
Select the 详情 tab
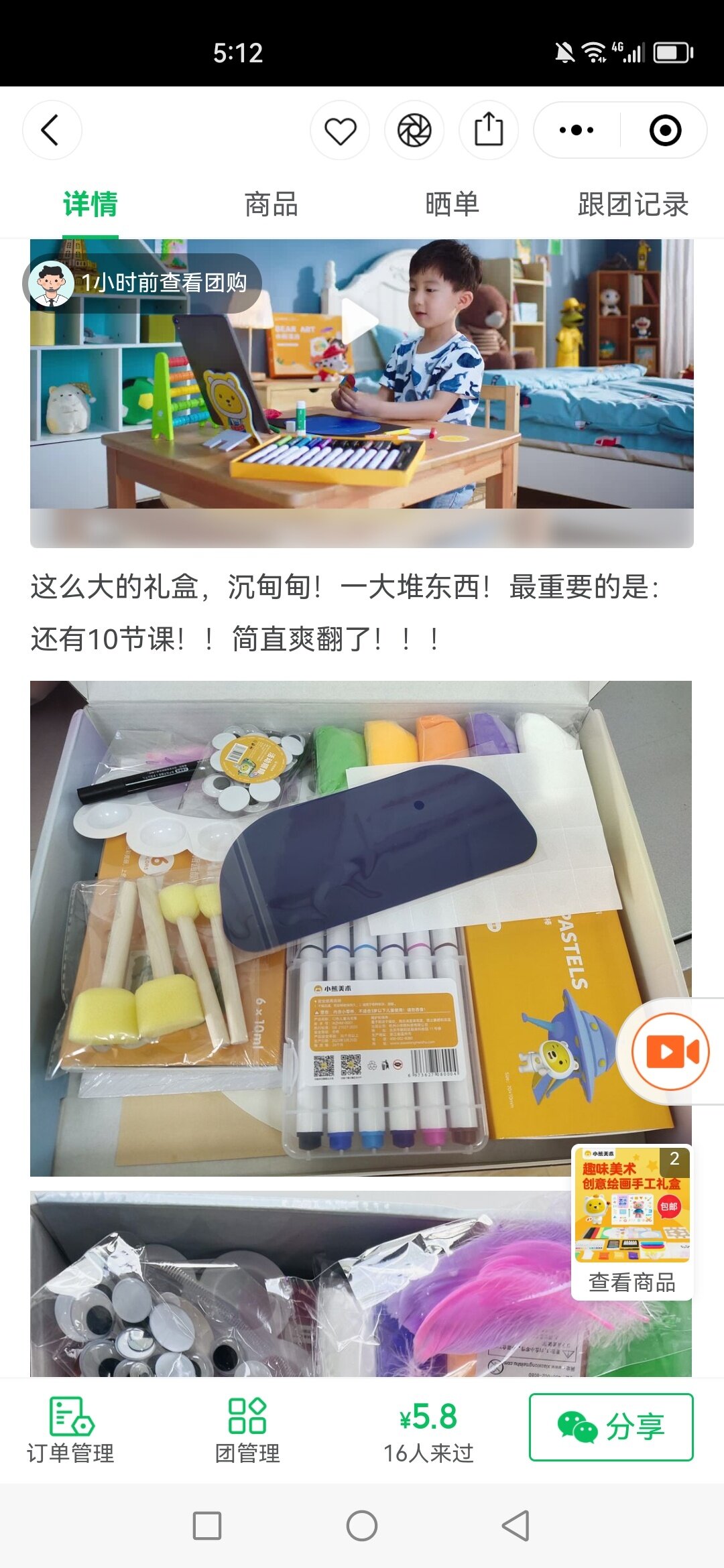pos(90,204)
